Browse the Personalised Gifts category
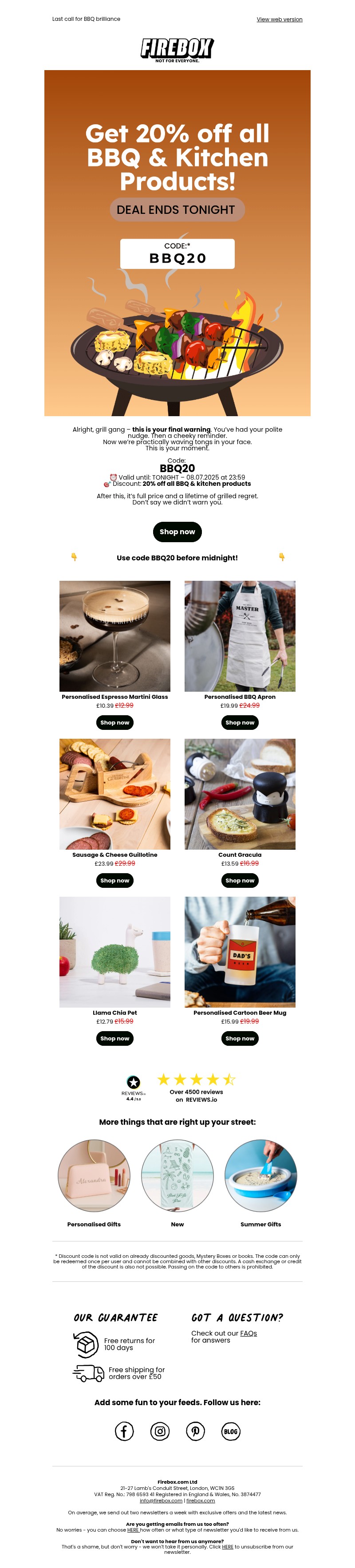 pyautogui.click(x=94, y=1176)
